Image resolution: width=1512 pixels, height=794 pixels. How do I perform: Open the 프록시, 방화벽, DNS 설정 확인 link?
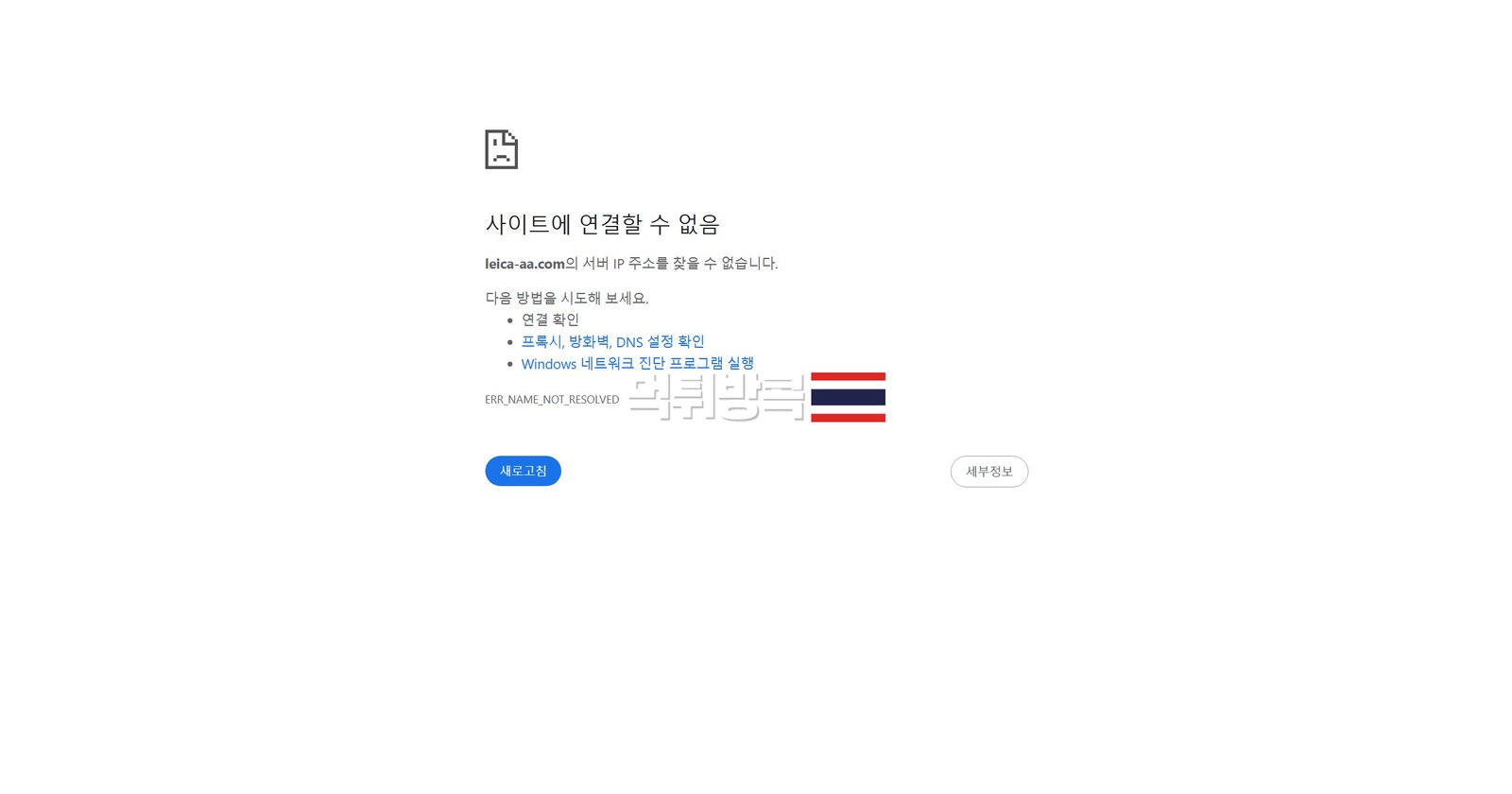612,341
